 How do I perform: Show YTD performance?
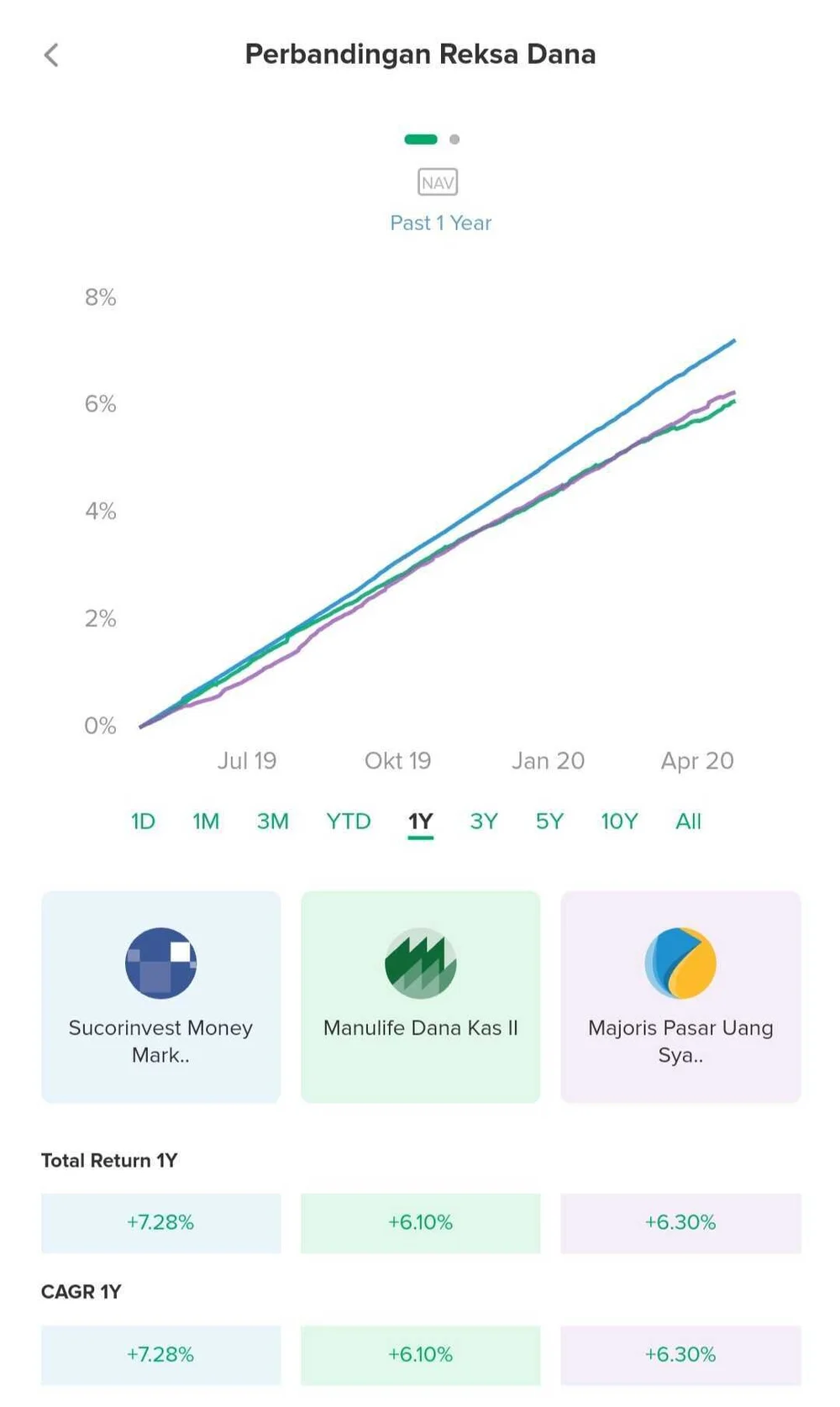(x=349, y=821)
